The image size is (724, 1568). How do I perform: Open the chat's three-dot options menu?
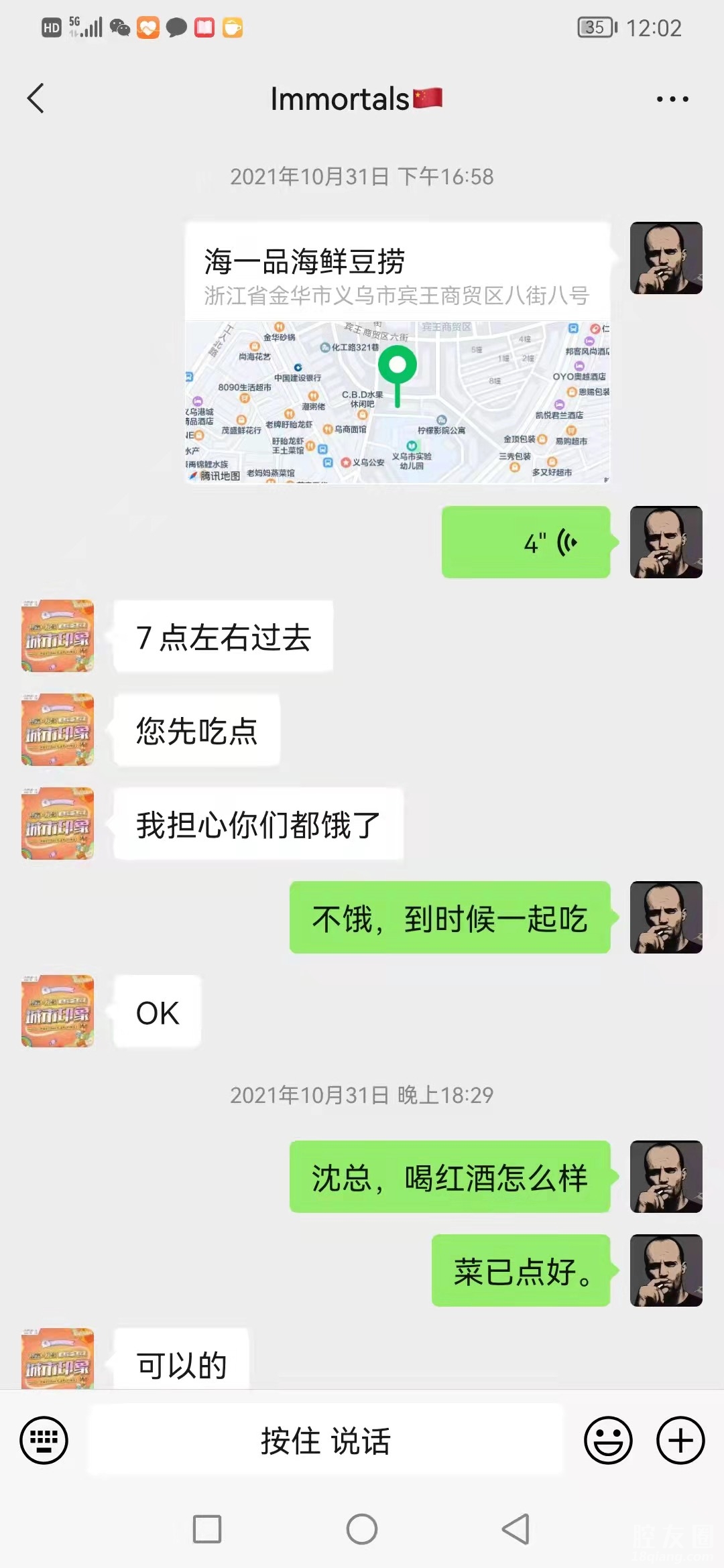tap(672, 99)
